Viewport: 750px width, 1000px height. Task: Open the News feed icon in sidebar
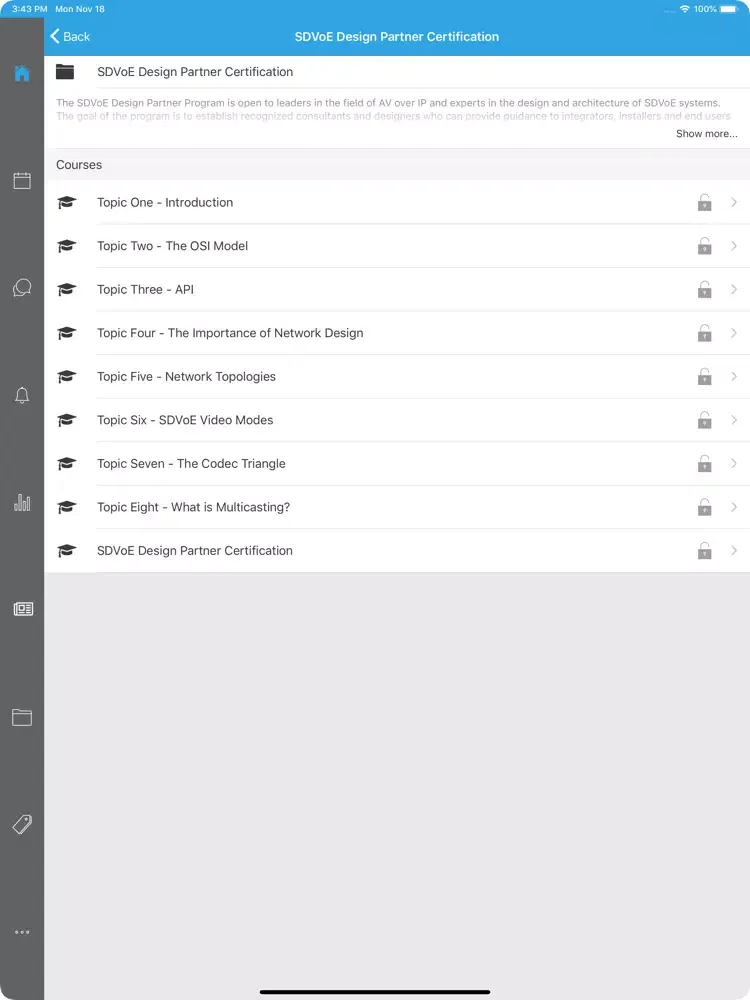[22, 608]
